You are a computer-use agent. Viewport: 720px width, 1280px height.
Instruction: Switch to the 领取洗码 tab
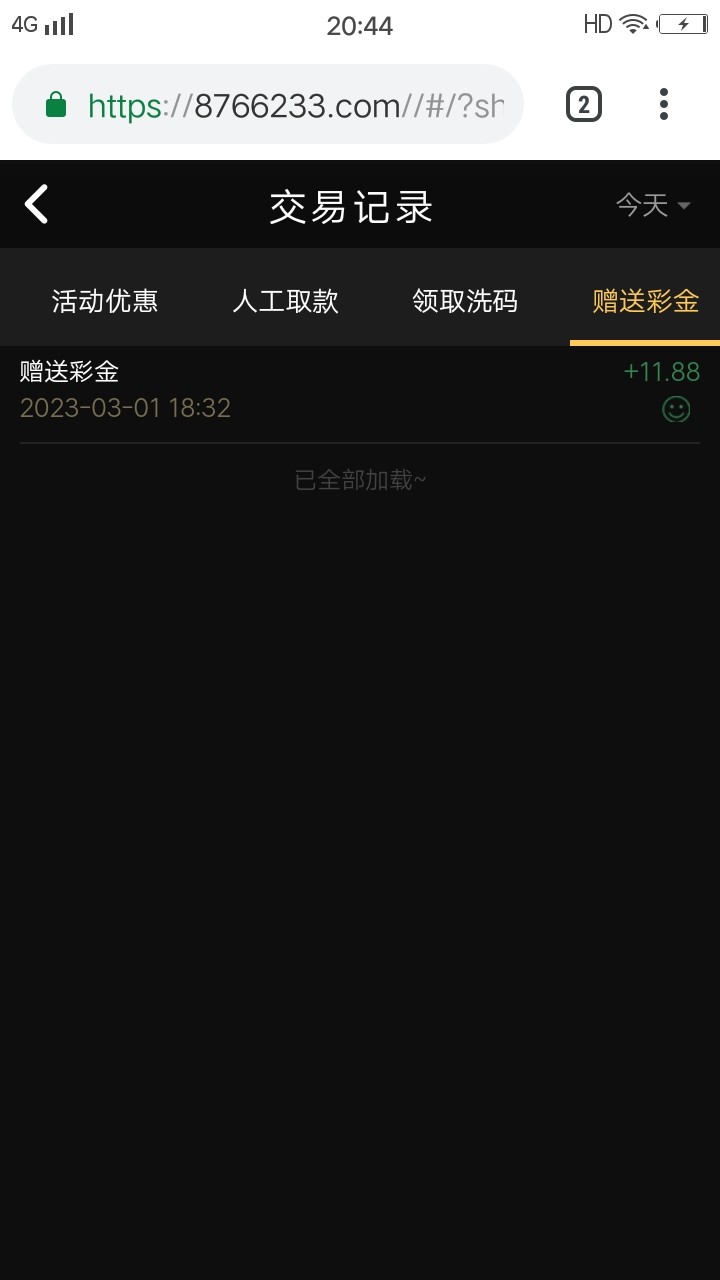[x=465, y=301]
